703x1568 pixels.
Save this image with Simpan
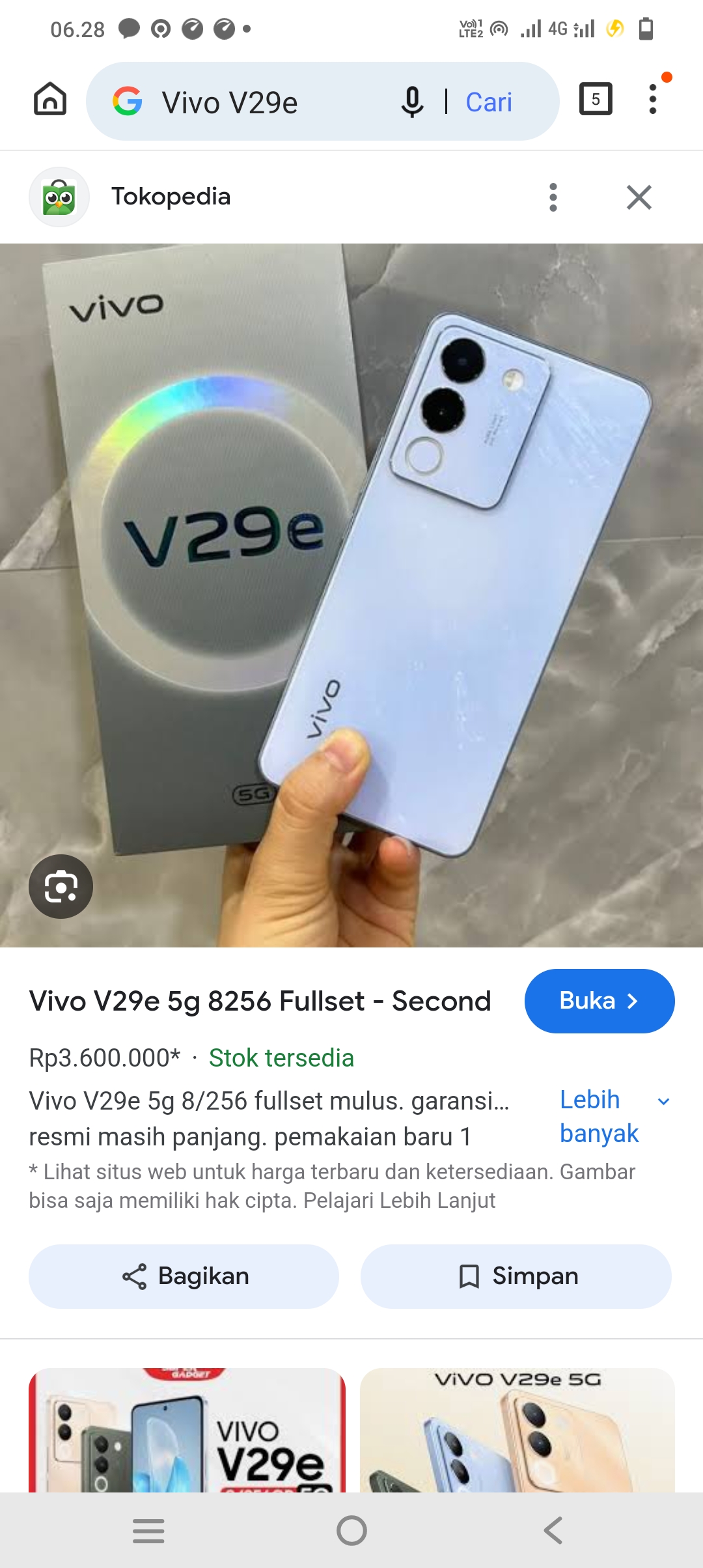[x=516, y=1276]
